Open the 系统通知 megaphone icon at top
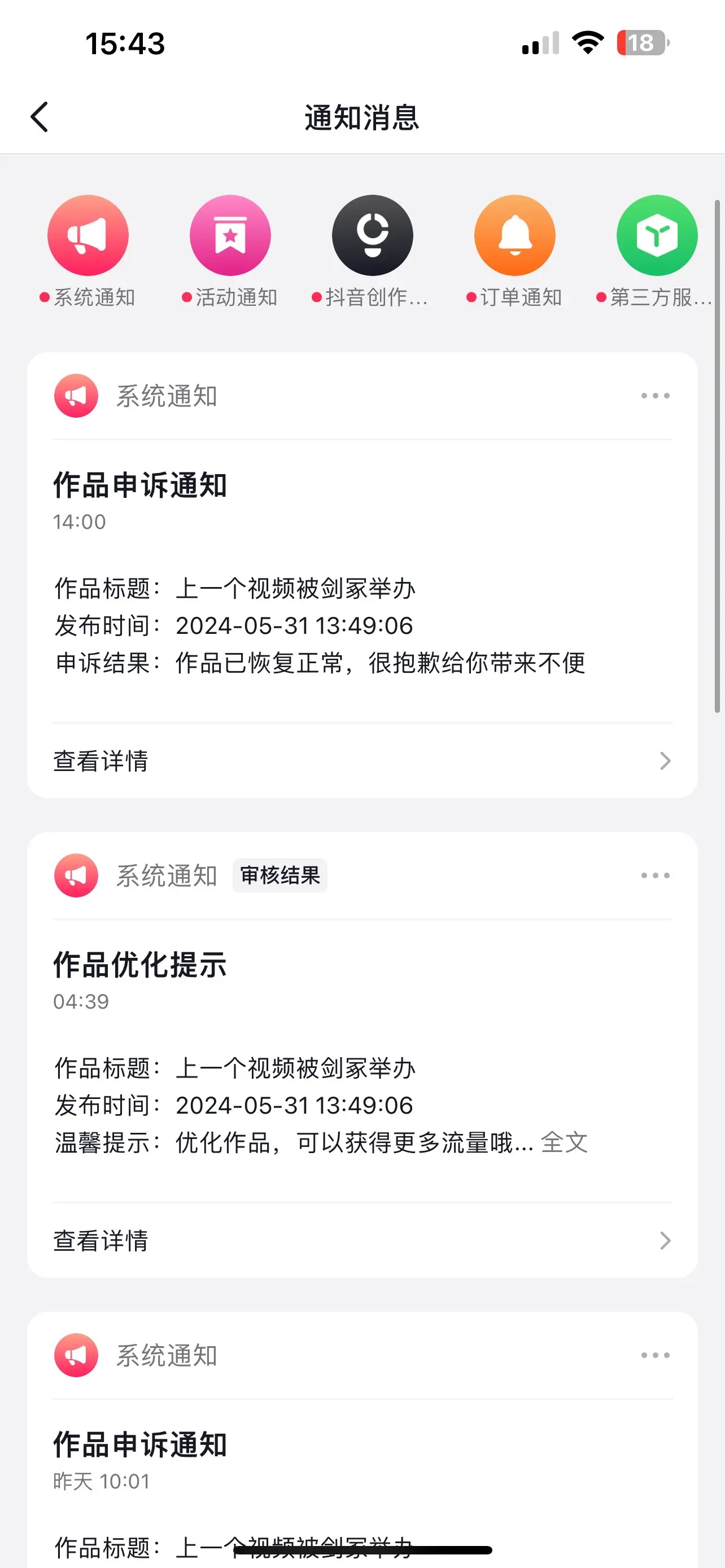The height and width of the screenshot is (1568, 725). tap(88, 235)
